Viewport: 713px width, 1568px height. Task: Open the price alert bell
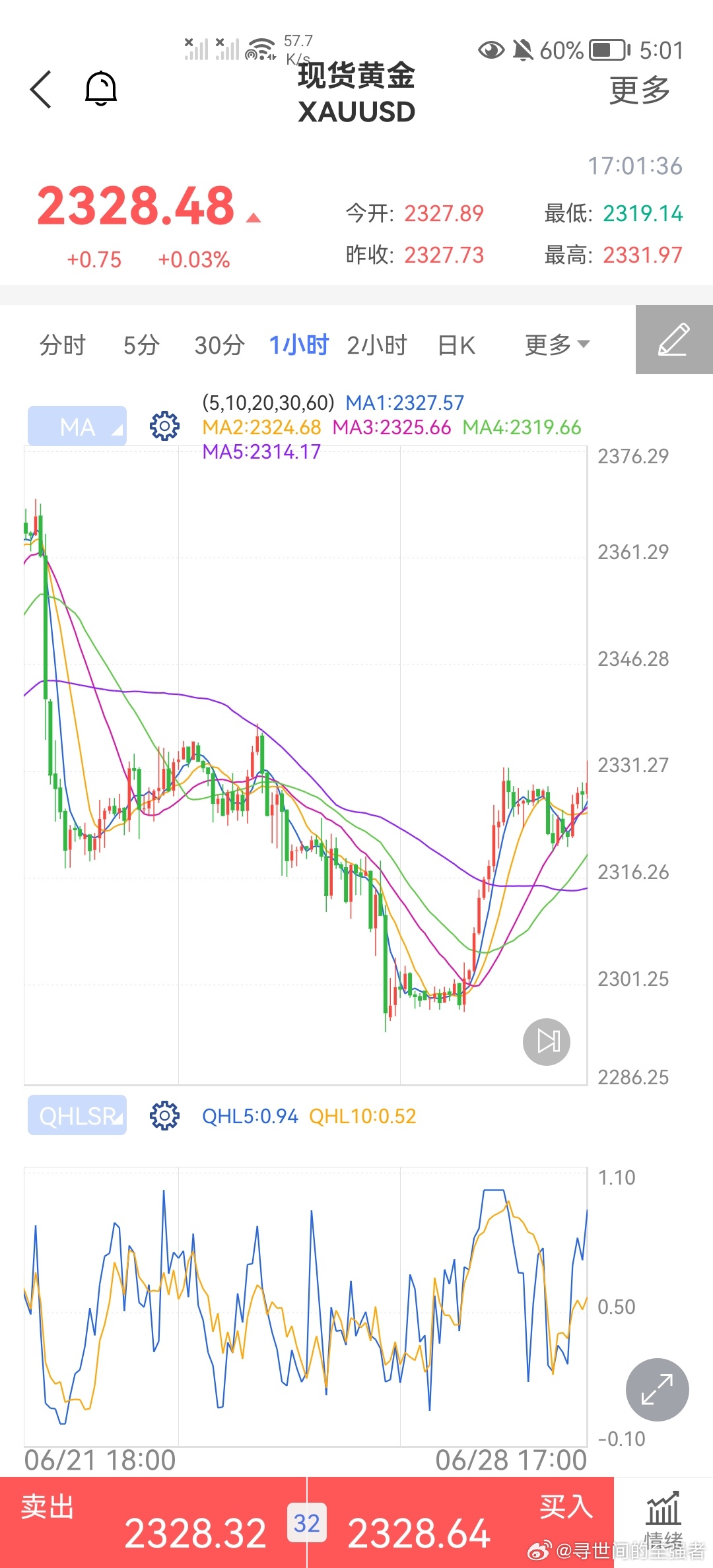click(x=101, y=88)
